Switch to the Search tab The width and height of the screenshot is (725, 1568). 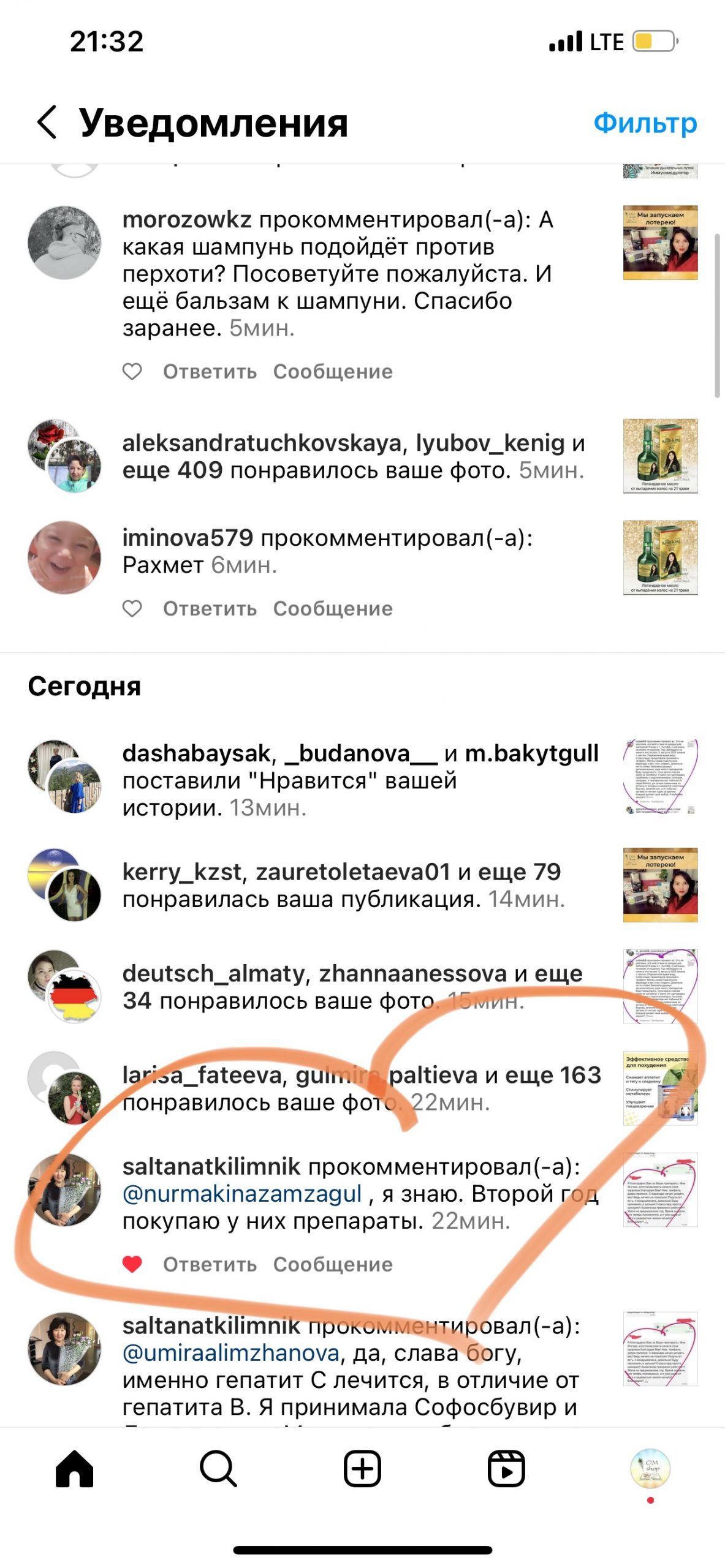(218, 1468)
